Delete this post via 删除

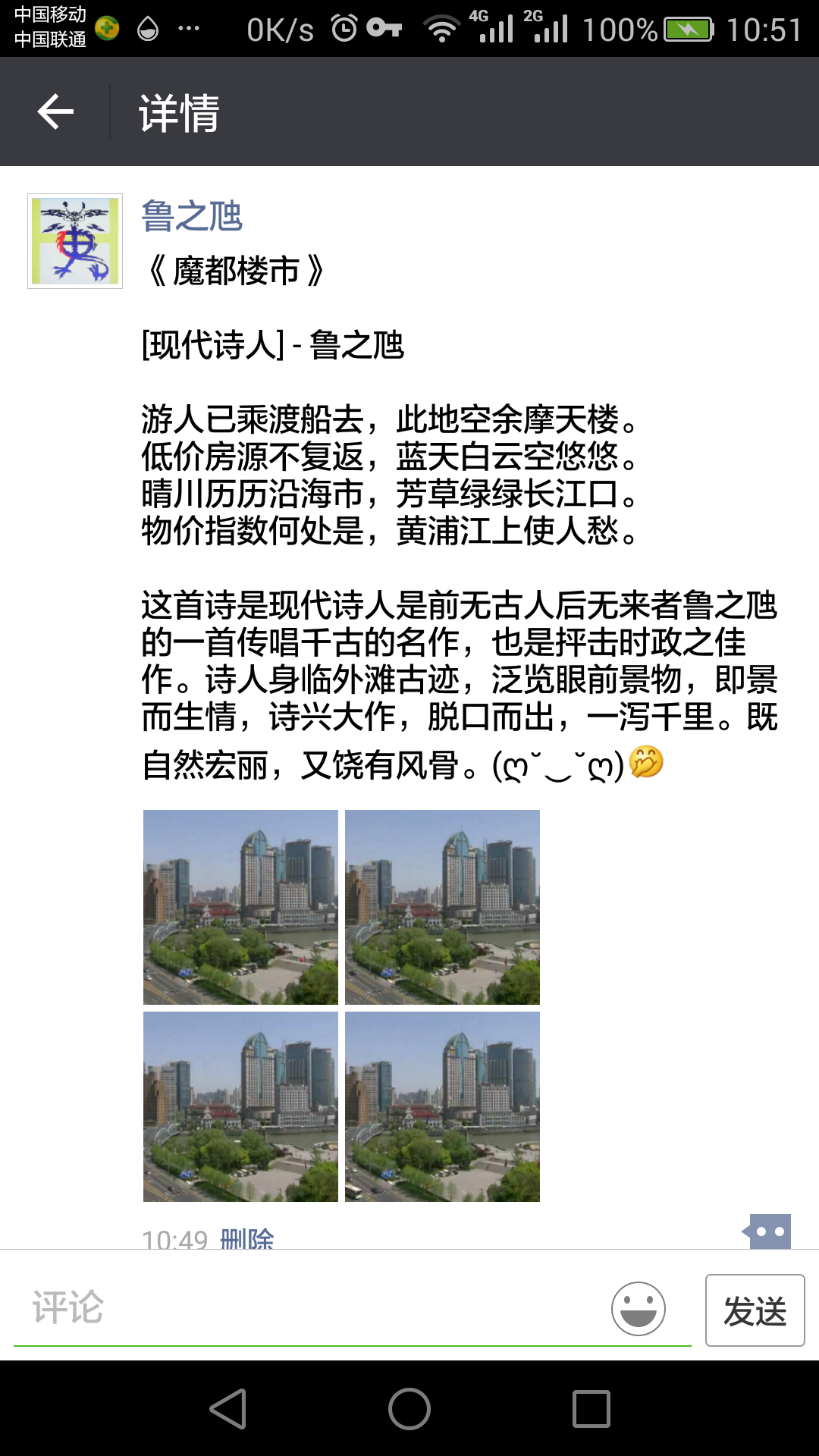click(x=247, y=1238)
